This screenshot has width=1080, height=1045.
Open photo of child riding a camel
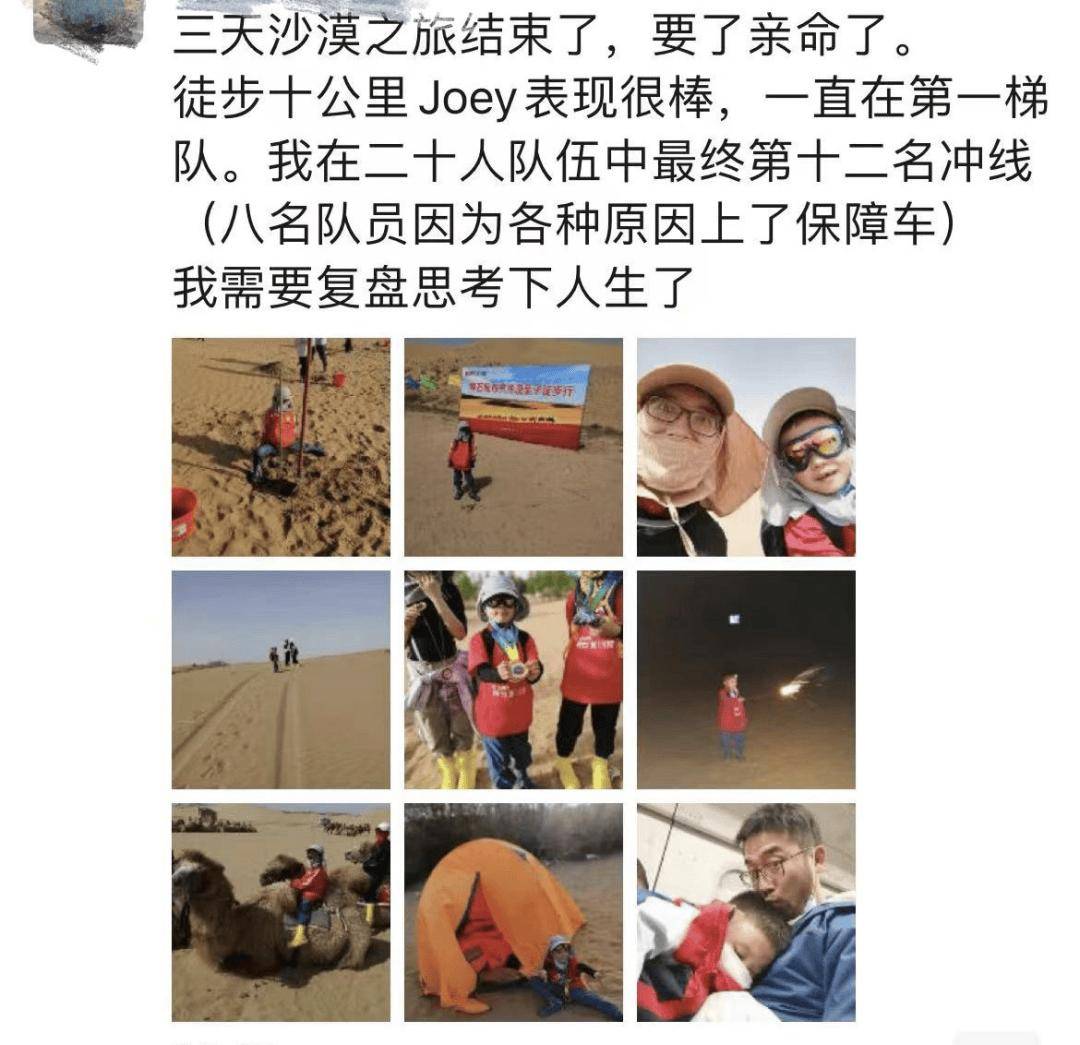pyautogui.click(x=281, y=912)
